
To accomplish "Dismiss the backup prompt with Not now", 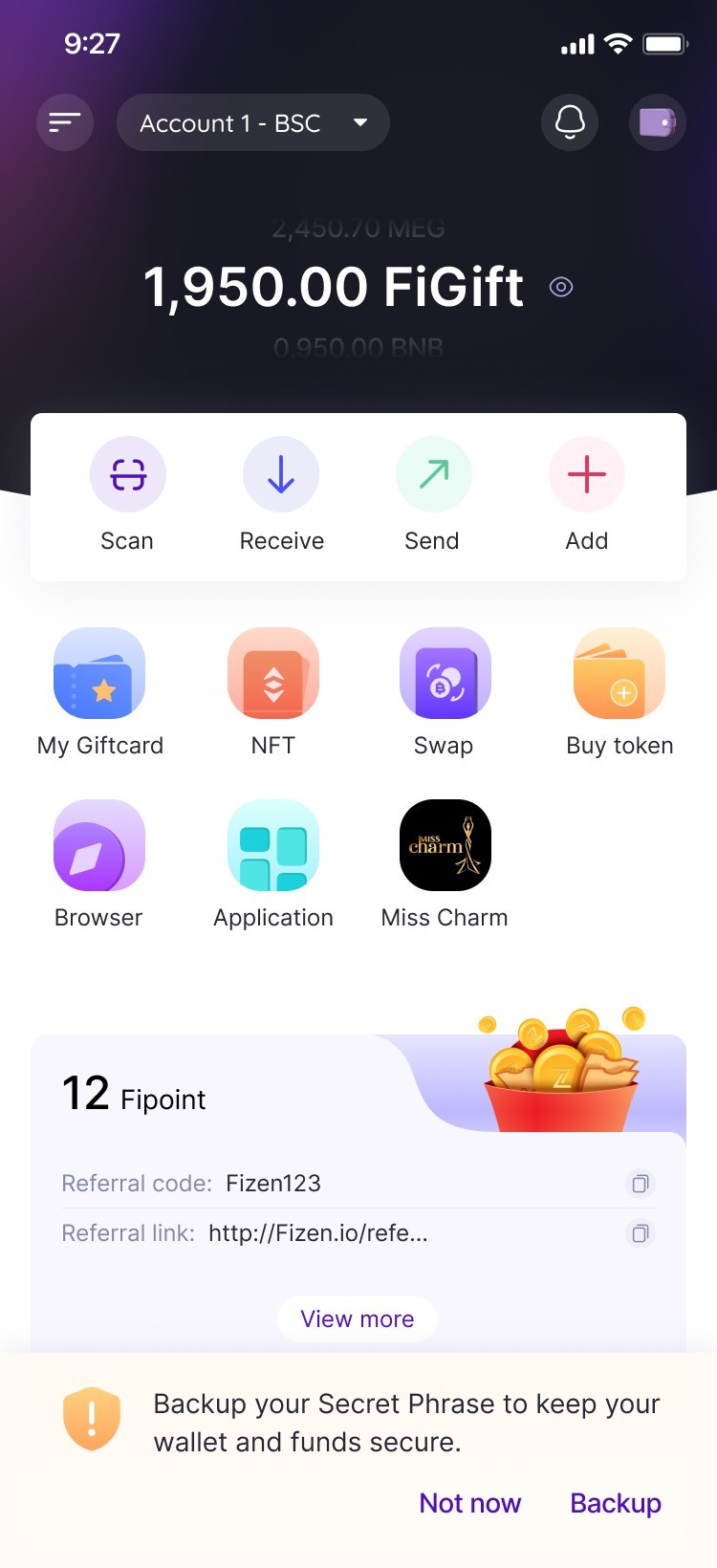I will 470,1503.
